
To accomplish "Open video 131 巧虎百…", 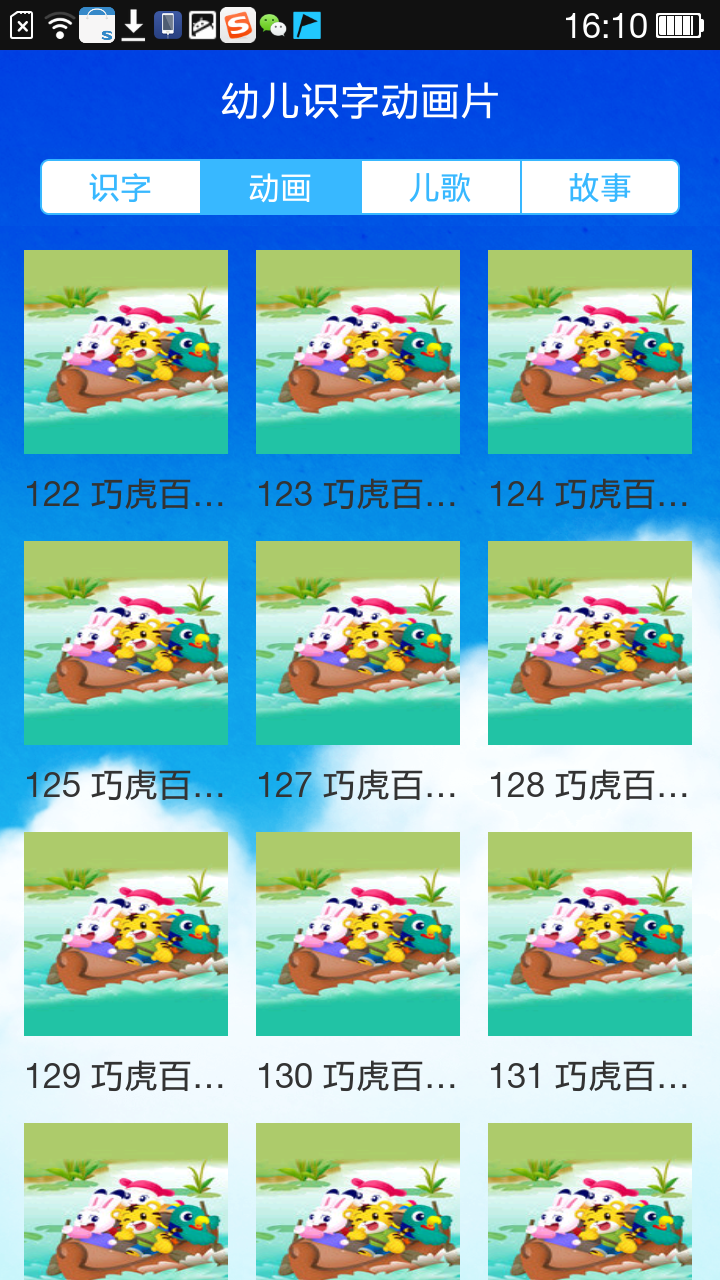I will click(x=590, y=934).
